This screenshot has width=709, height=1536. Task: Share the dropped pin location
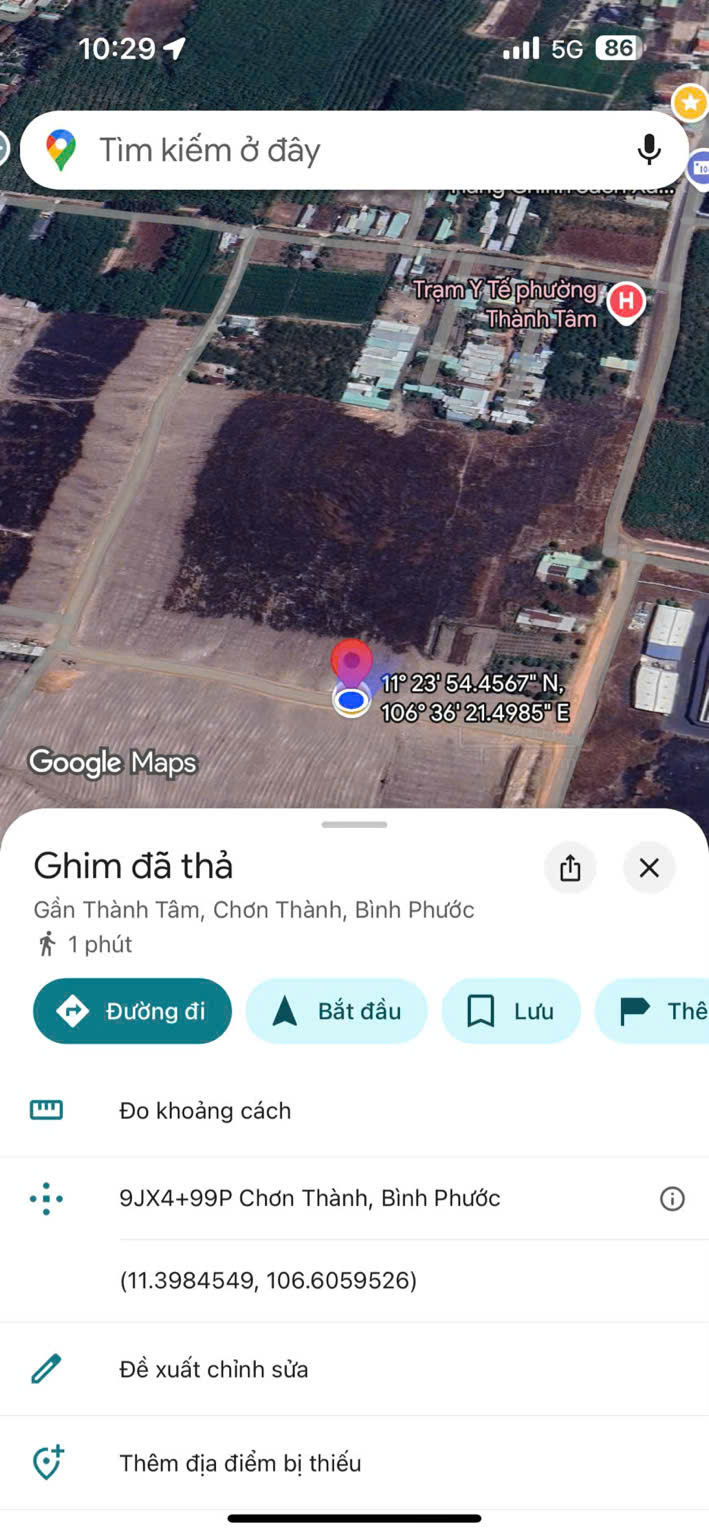point(570,868)
